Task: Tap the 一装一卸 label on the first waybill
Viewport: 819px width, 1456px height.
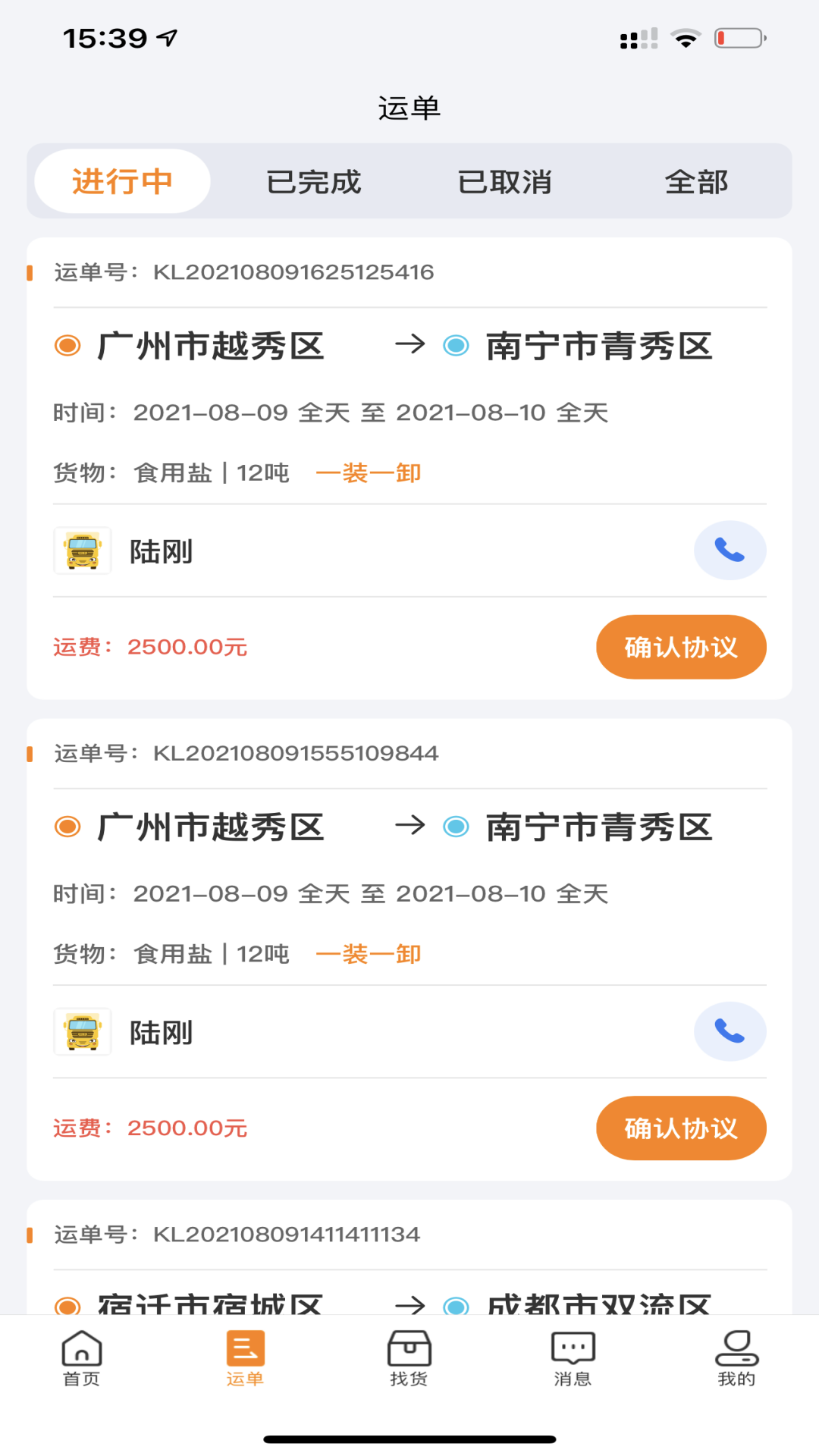Action: click(x=369, y=472)
